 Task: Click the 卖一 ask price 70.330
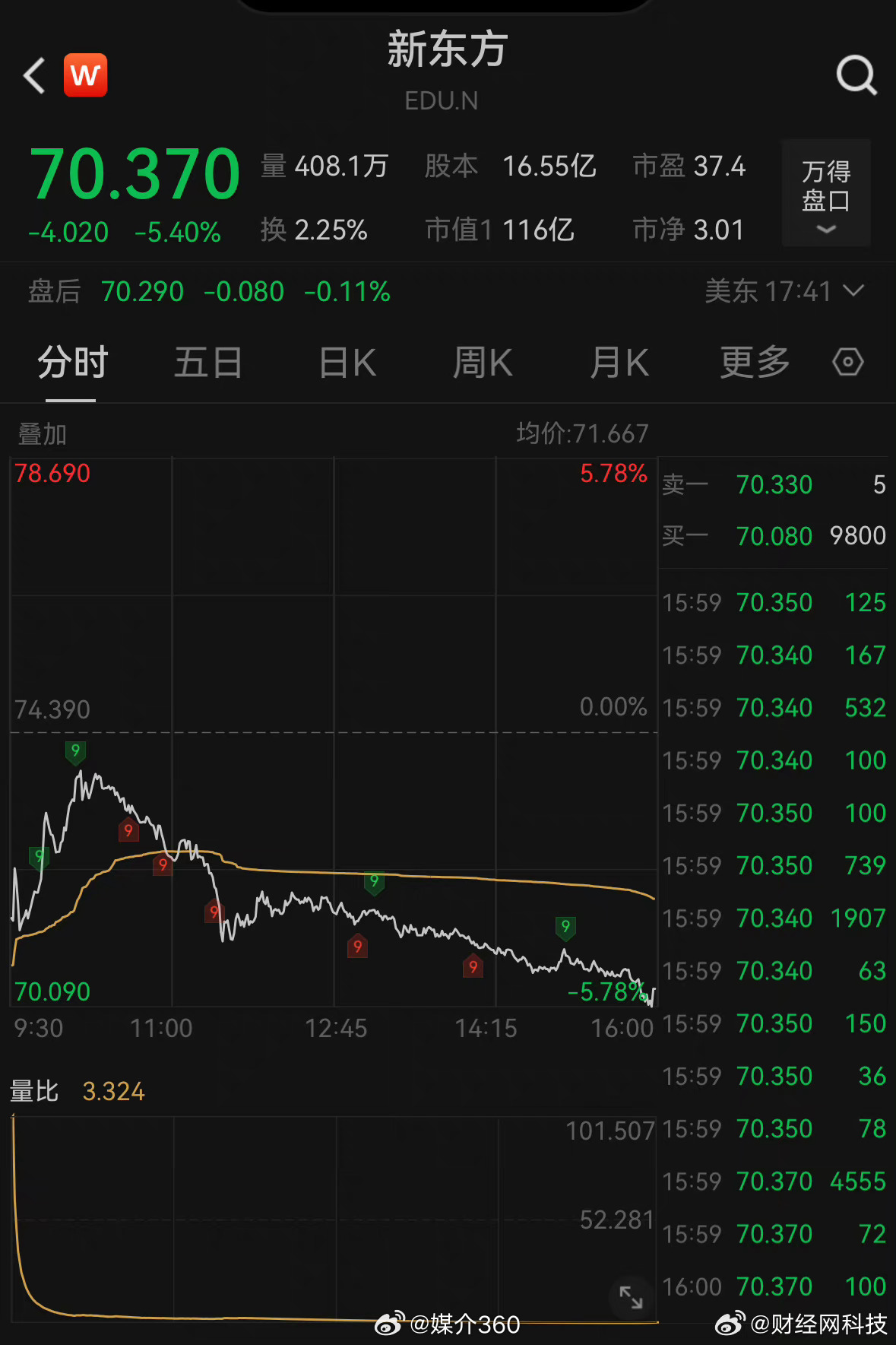[774, 484]
